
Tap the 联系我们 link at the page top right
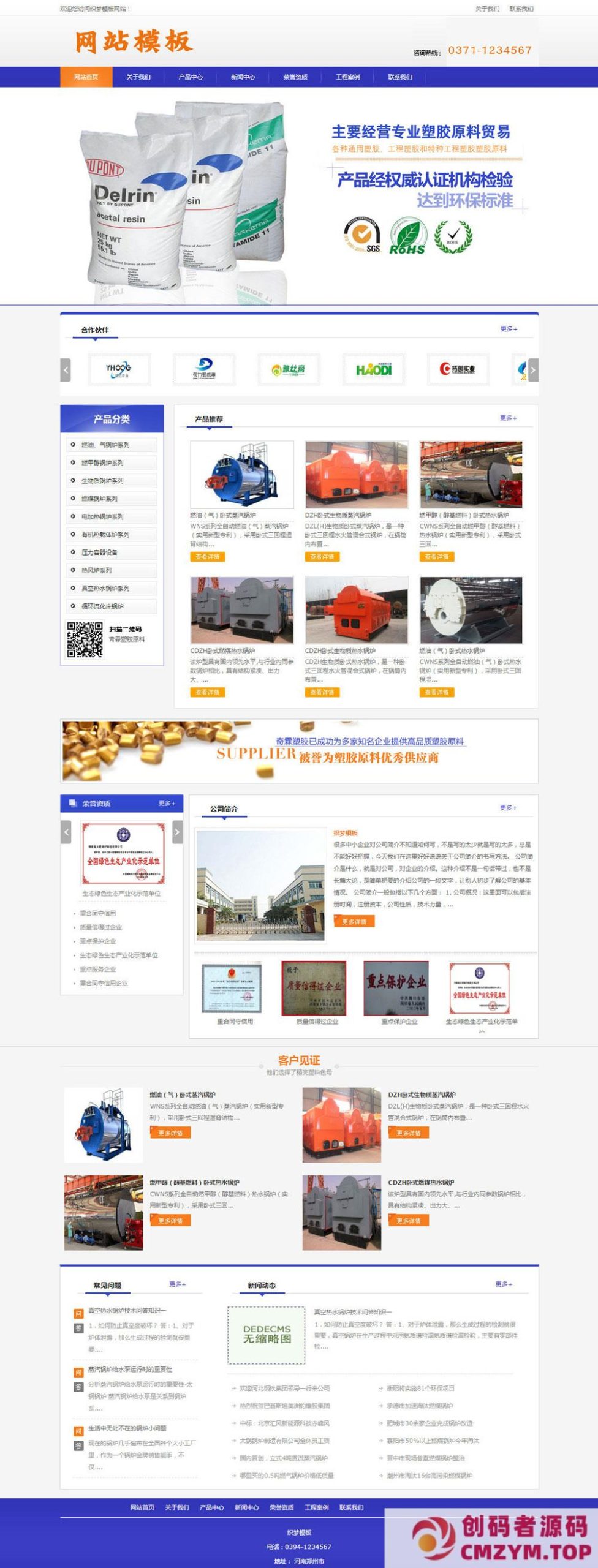[x=521, y=9]
